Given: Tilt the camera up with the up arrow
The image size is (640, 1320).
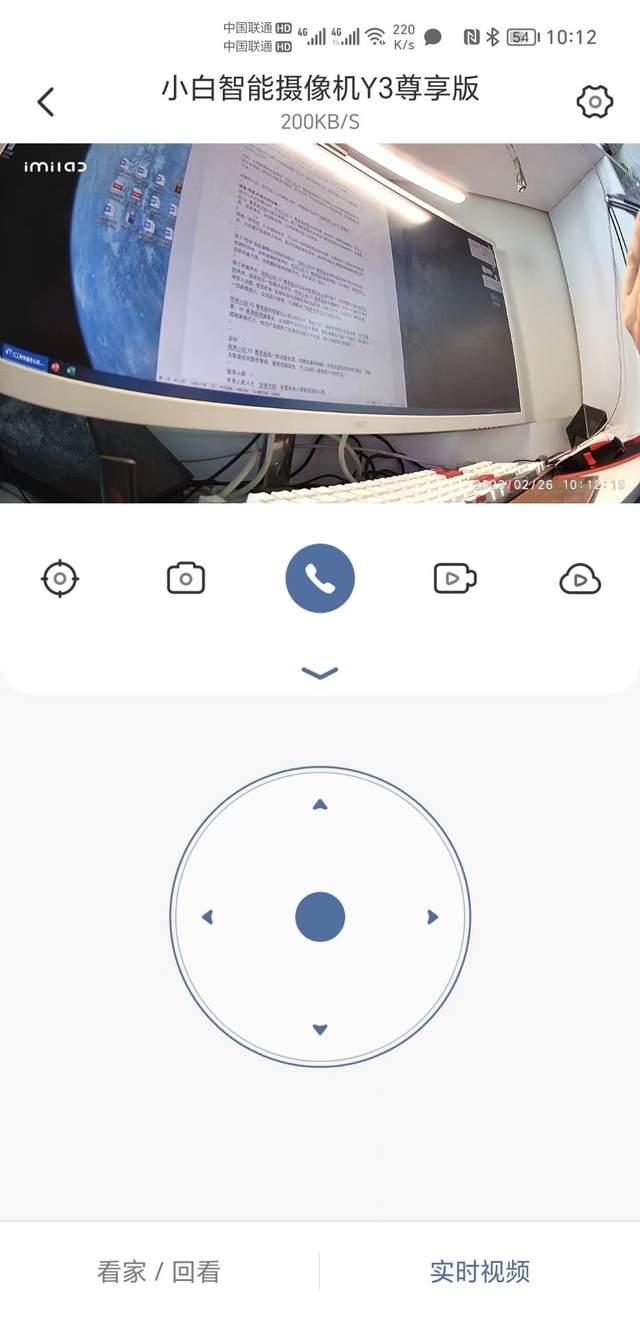Looking at the screenshot, I should [x=320, y=804].
